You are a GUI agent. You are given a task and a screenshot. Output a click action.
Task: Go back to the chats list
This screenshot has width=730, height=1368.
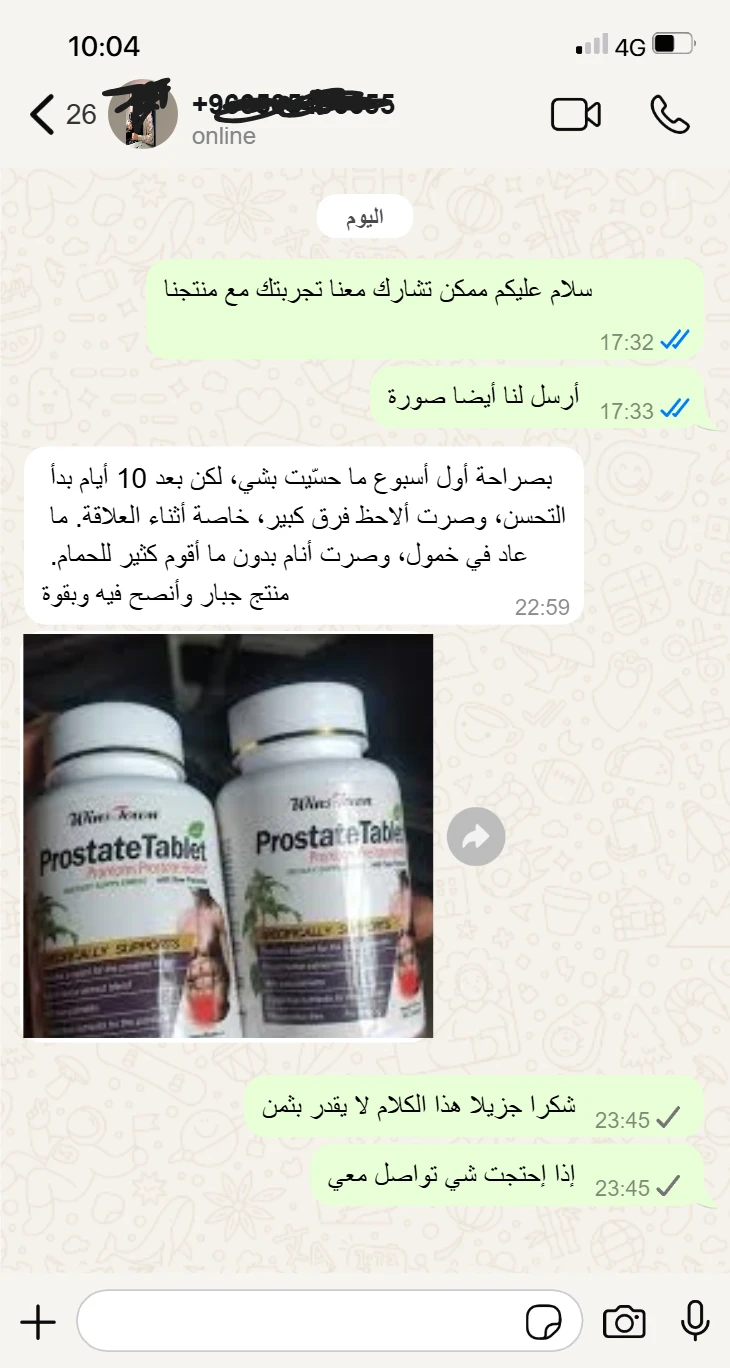pyautogui.click(x=42, y=115)
